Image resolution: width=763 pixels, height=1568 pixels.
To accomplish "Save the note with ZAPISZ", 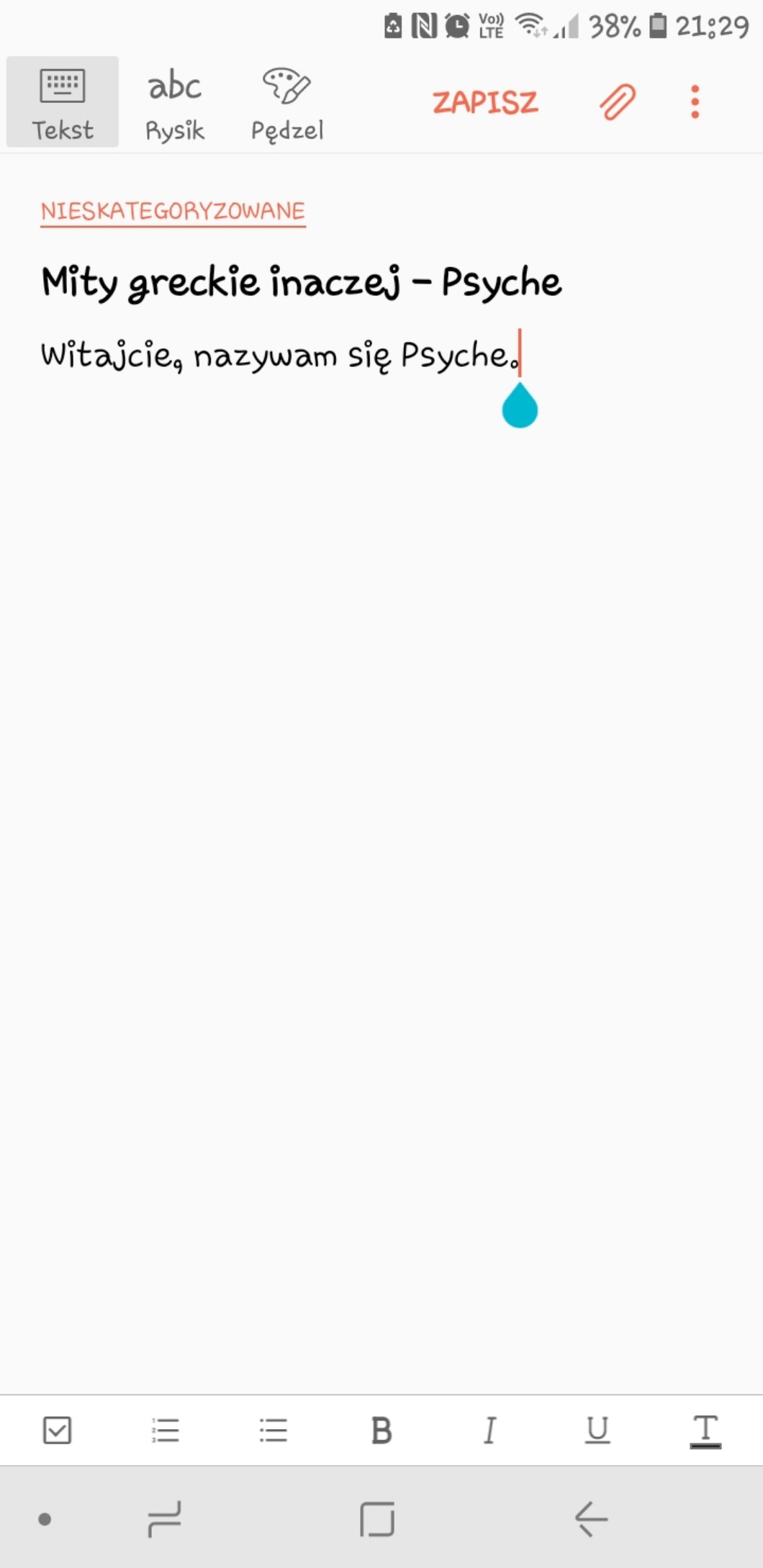I will pyautogui.click(x=484, y=102).
